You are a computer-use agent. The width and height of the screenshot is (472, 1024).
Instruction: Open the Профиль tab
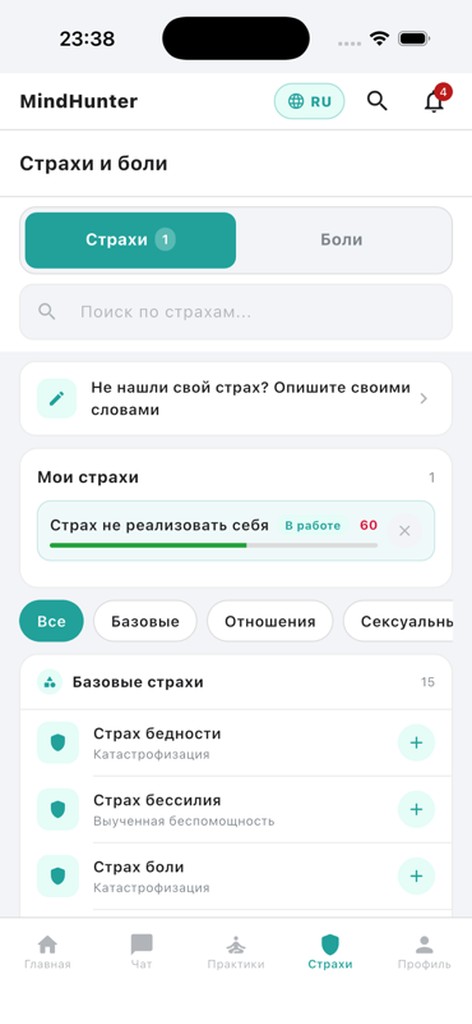coord(424,952)
